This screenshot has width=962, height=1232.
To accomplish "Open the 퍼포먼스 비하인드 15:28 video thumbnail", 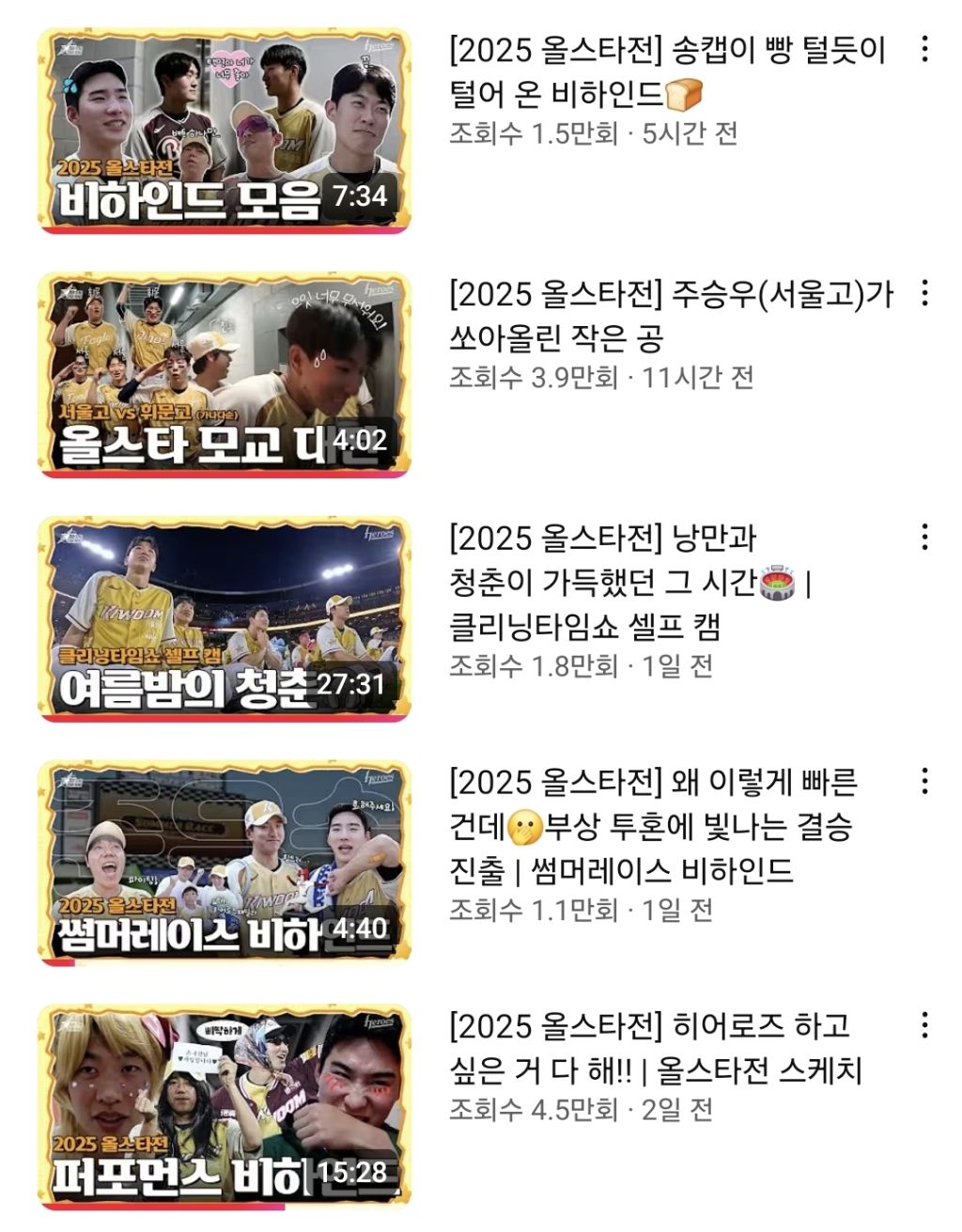I will click(225, 1105).
